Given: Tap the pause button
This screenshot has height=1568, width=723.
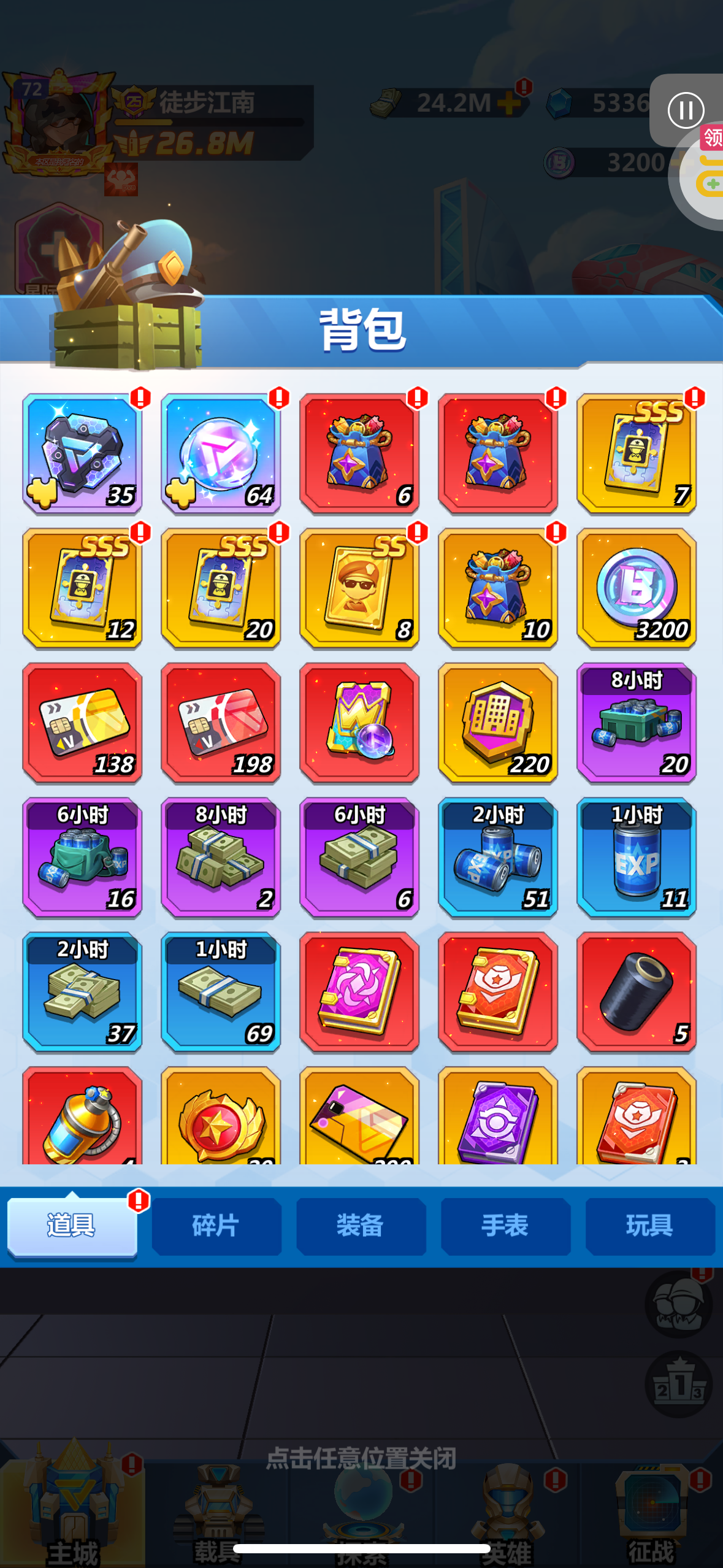Looking at the screenshot, I should coord(686,110).
